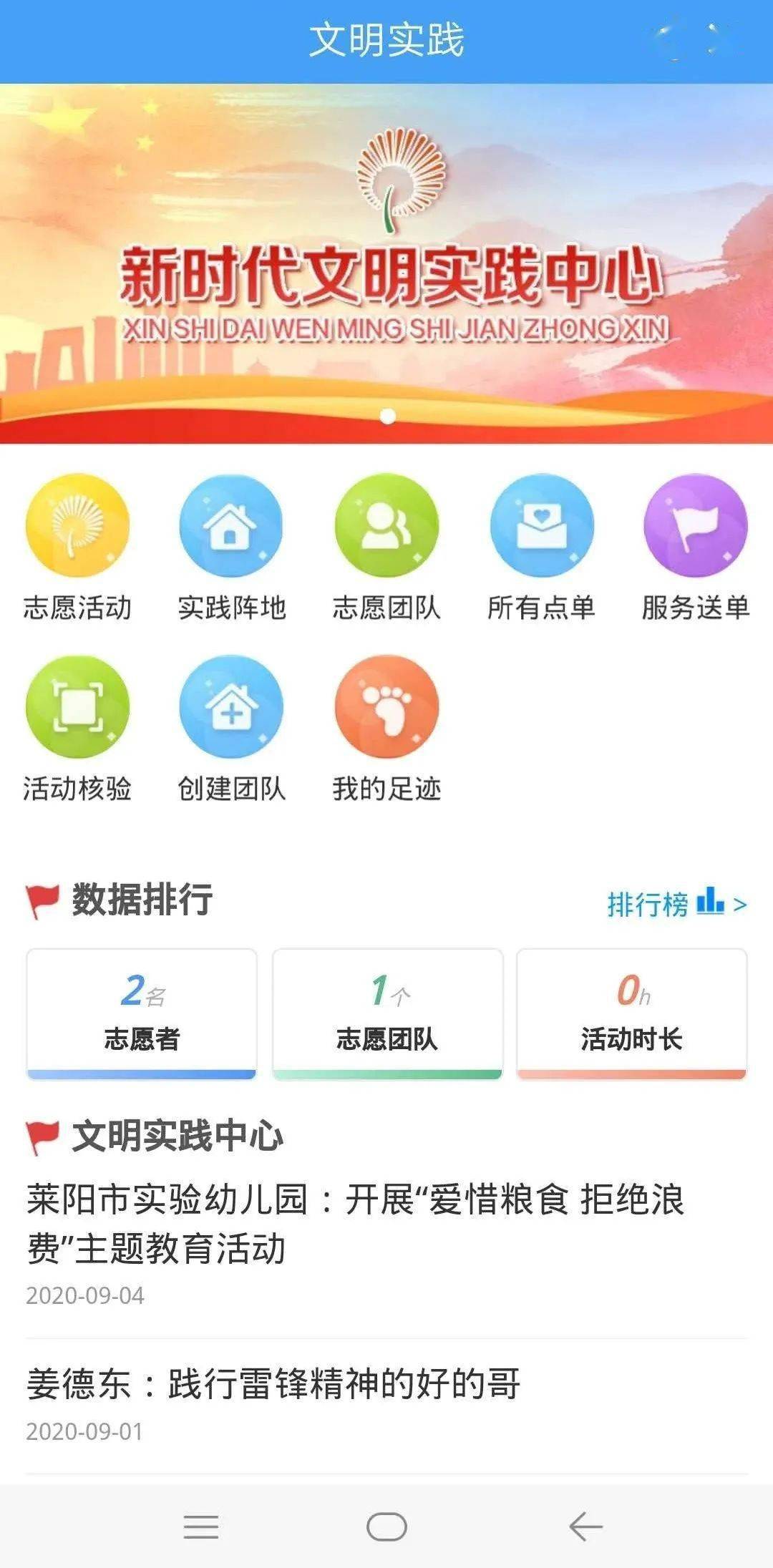Open the 文明实践 title bar section
Image resolution: width=773 pixels, height=1568 pixels.
[386, 39]
